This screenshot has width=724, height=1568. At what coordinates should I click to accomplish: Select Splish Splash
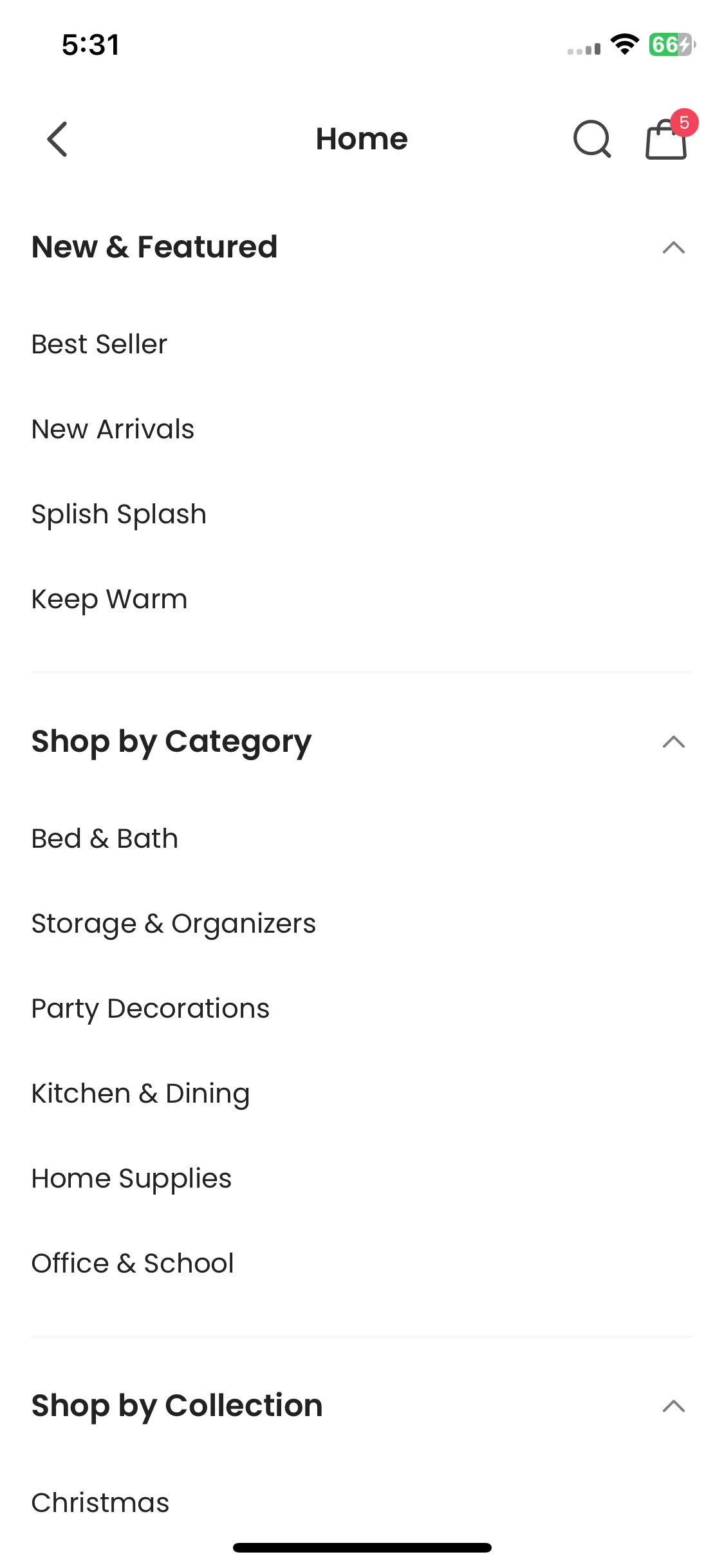119,514
